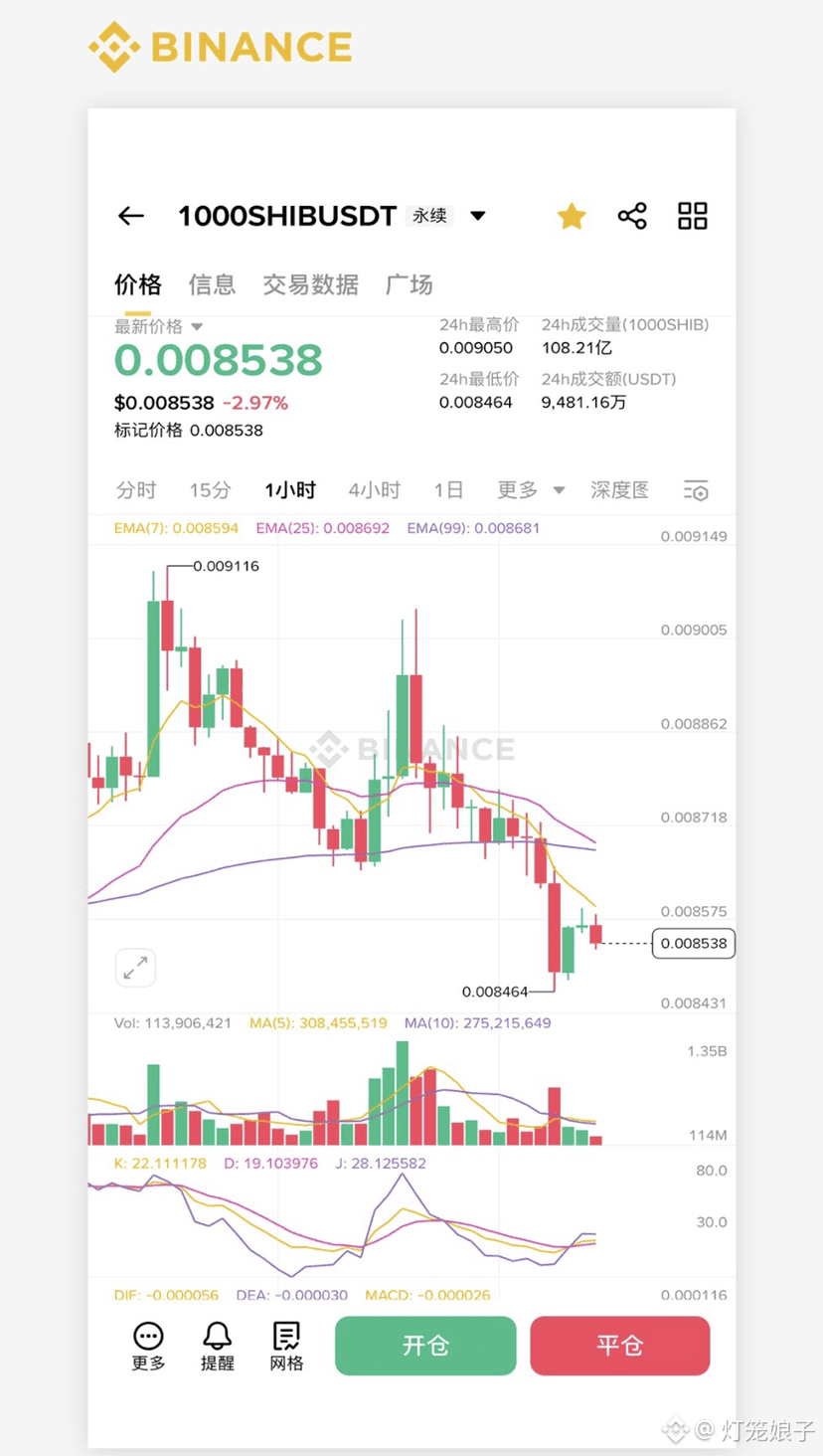Select the 15分 chart interval

(x=210, y=490)
